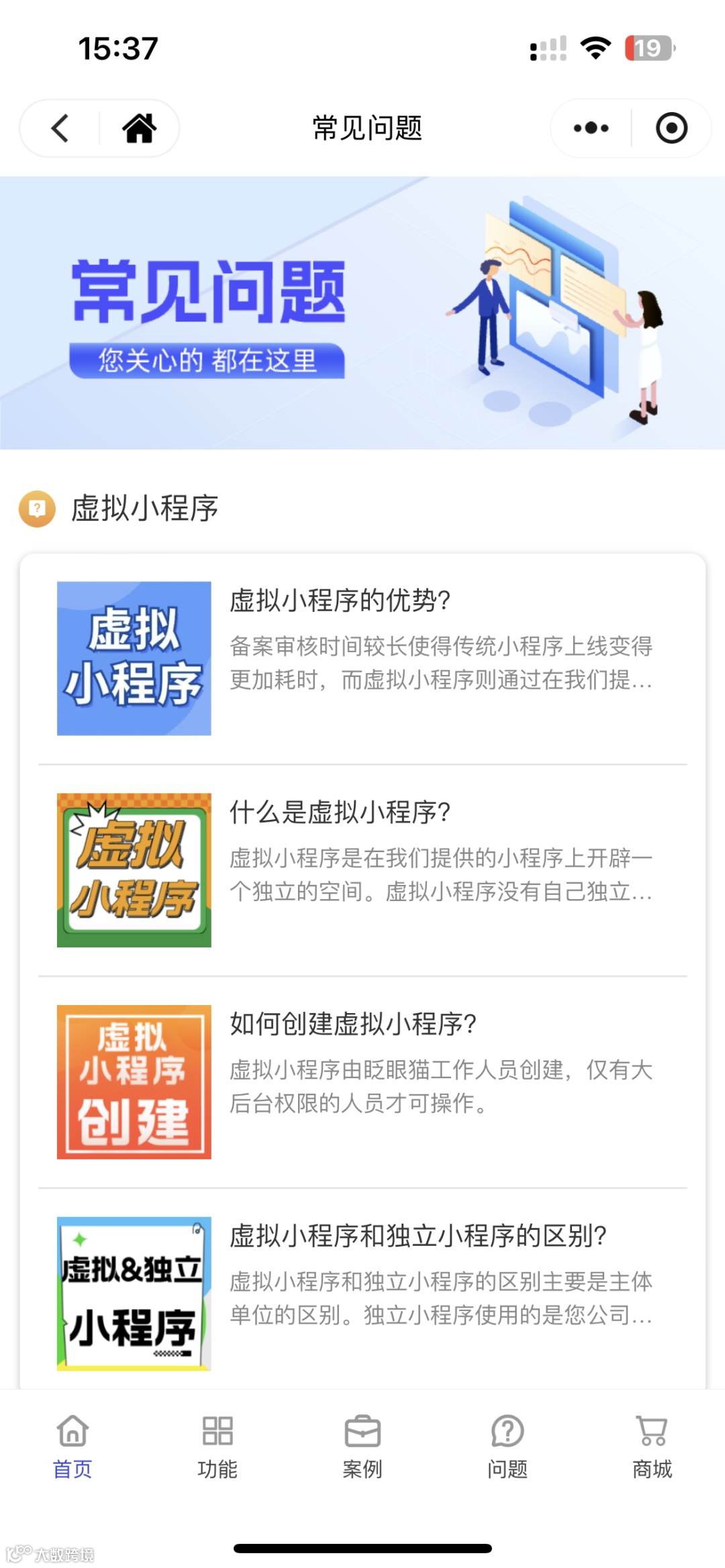Switch to the 案例 tab
The height and width of the screenshot is (1568, 725).
(362, 1446)
